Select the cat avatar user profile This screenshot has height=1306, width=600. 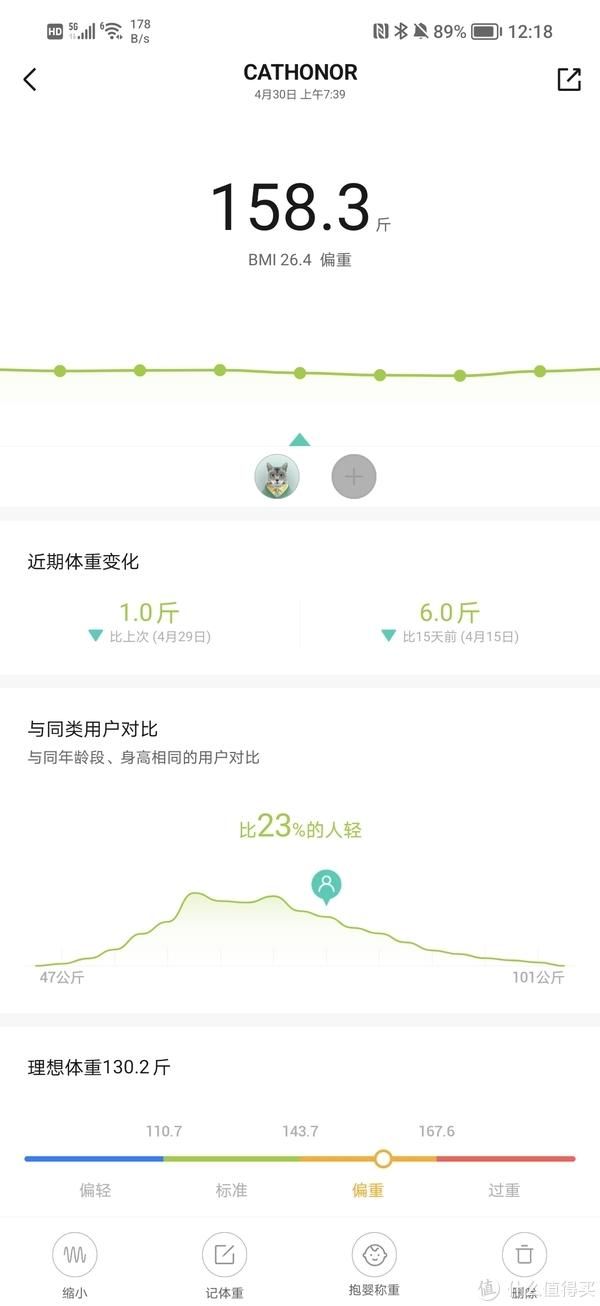pyautogui.click(x=277, y=477)
